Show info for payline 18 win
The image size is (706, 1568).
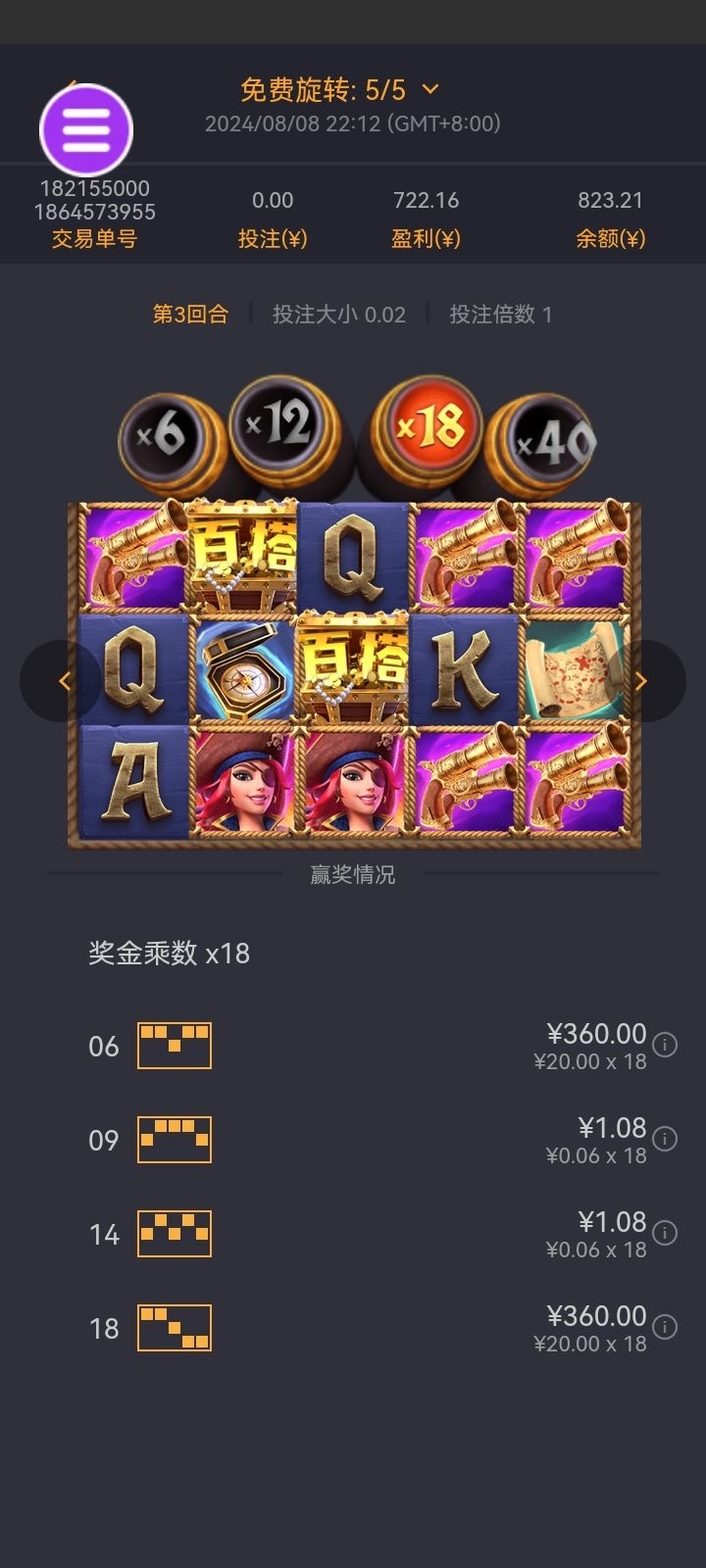click(x=665, y=1327)
